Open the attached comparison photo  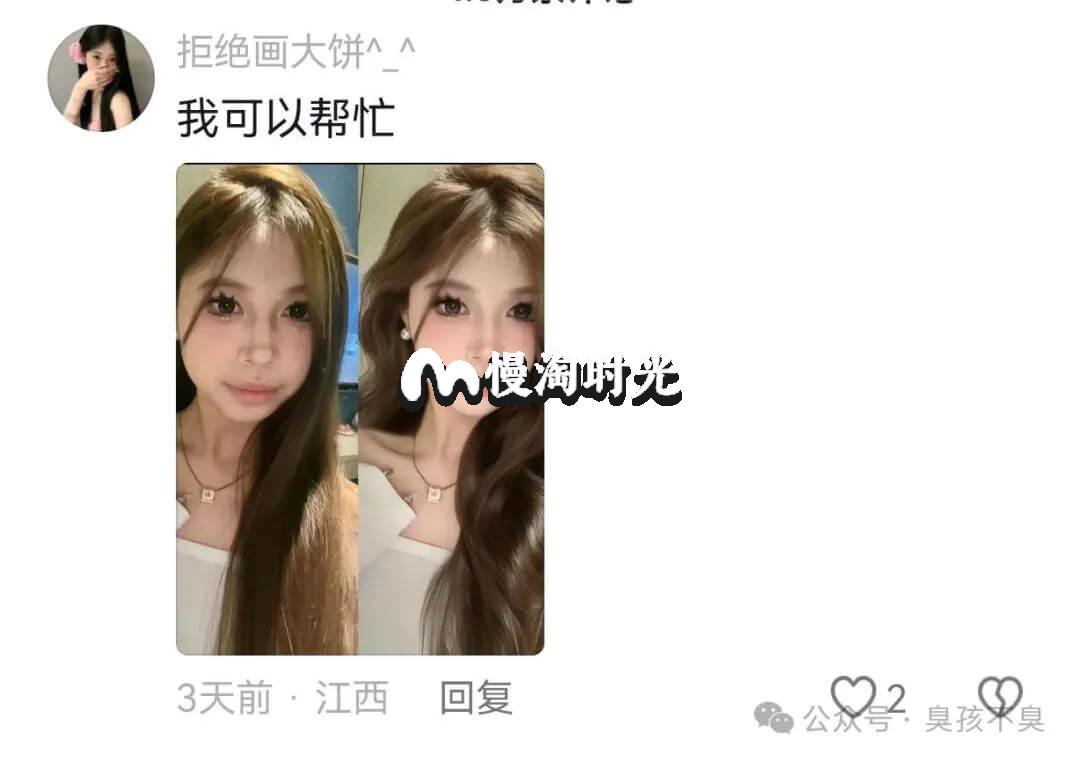(360, 409)
